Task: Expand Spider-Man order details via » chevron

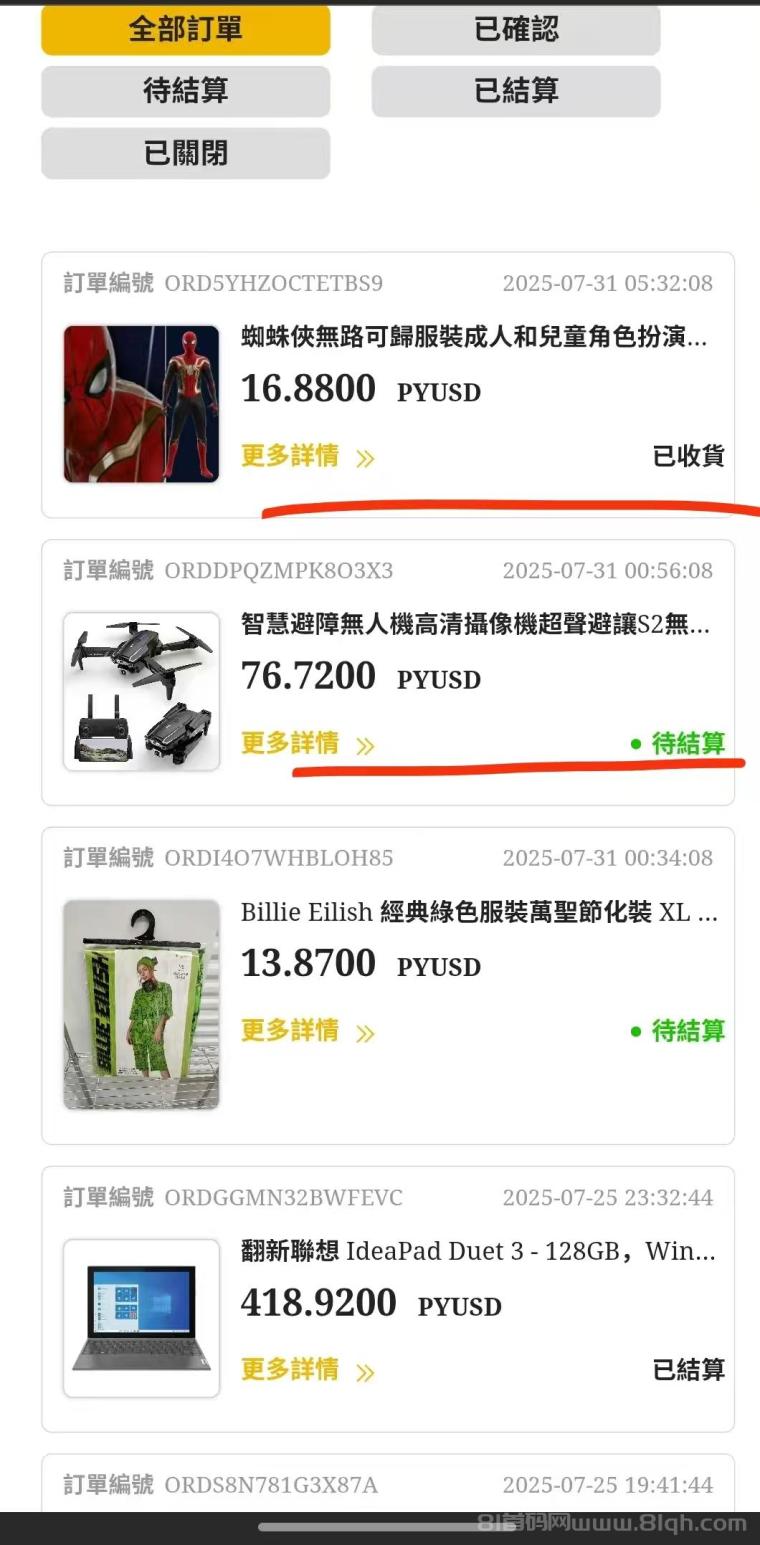Action: point(366,457)
